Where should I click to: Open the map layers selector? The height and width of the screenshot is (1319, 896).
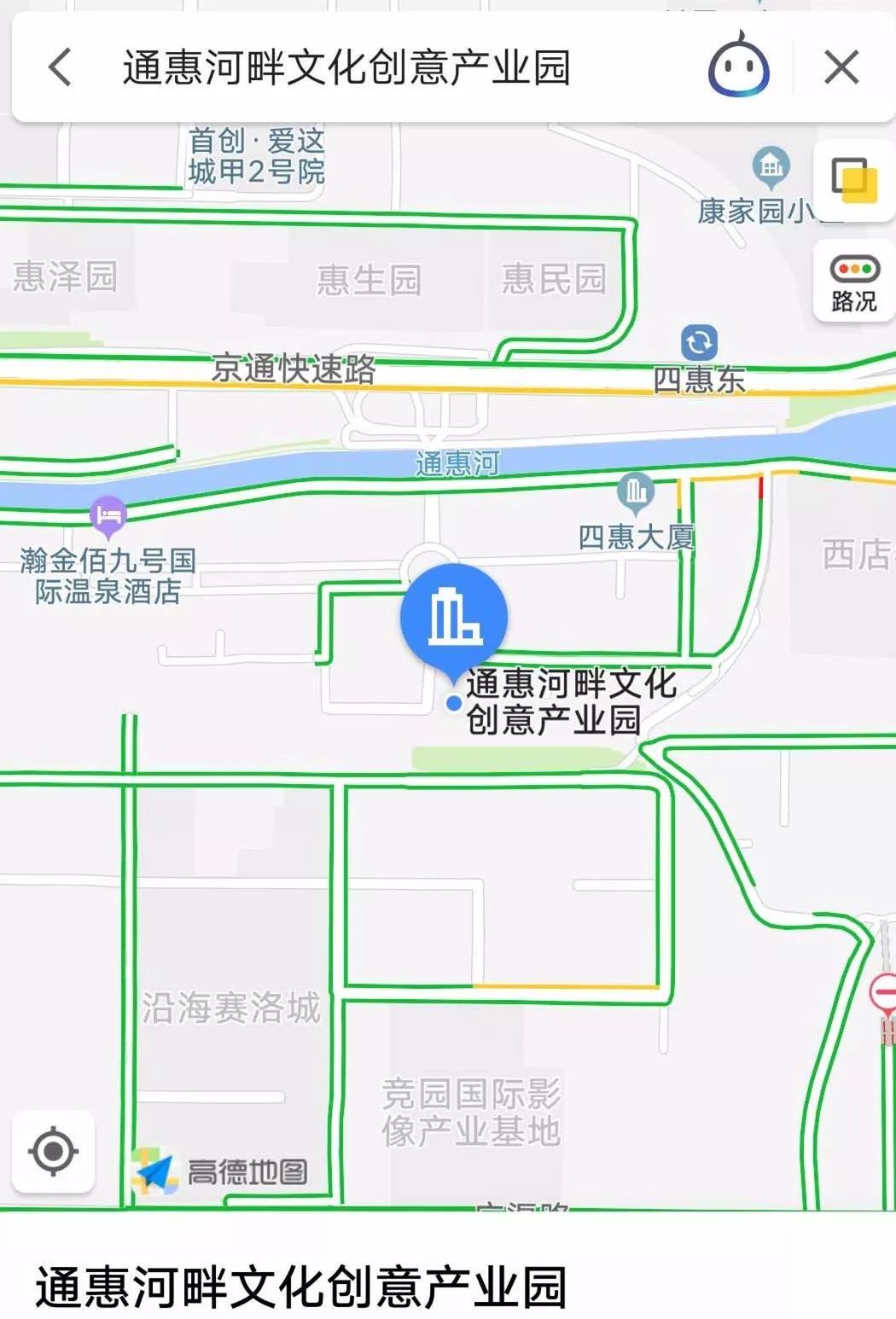853,181
